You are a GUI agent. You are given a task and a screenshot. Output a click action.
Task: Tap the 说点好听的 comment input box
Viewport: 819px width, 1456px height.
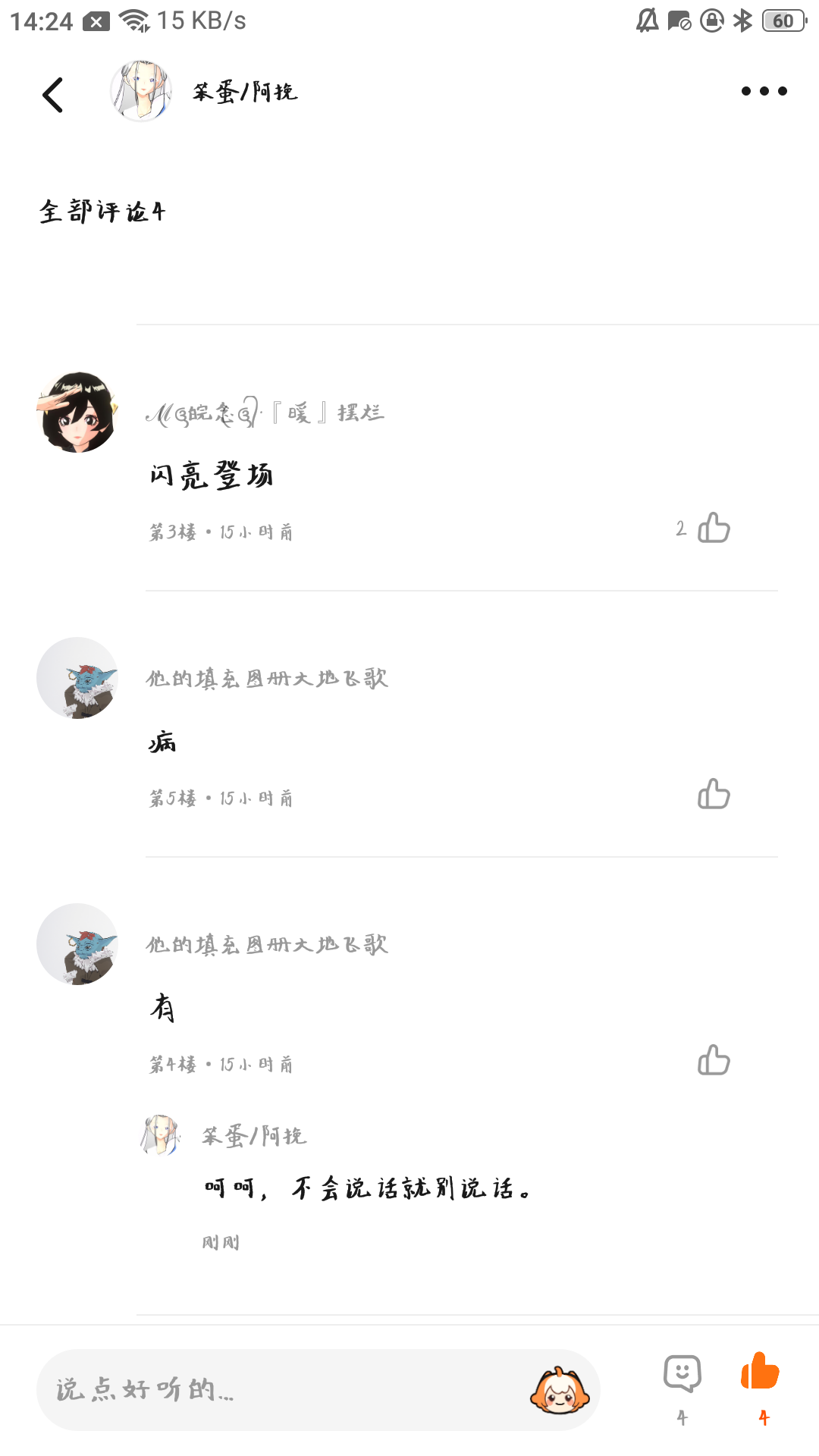(x=281, y=1389)
